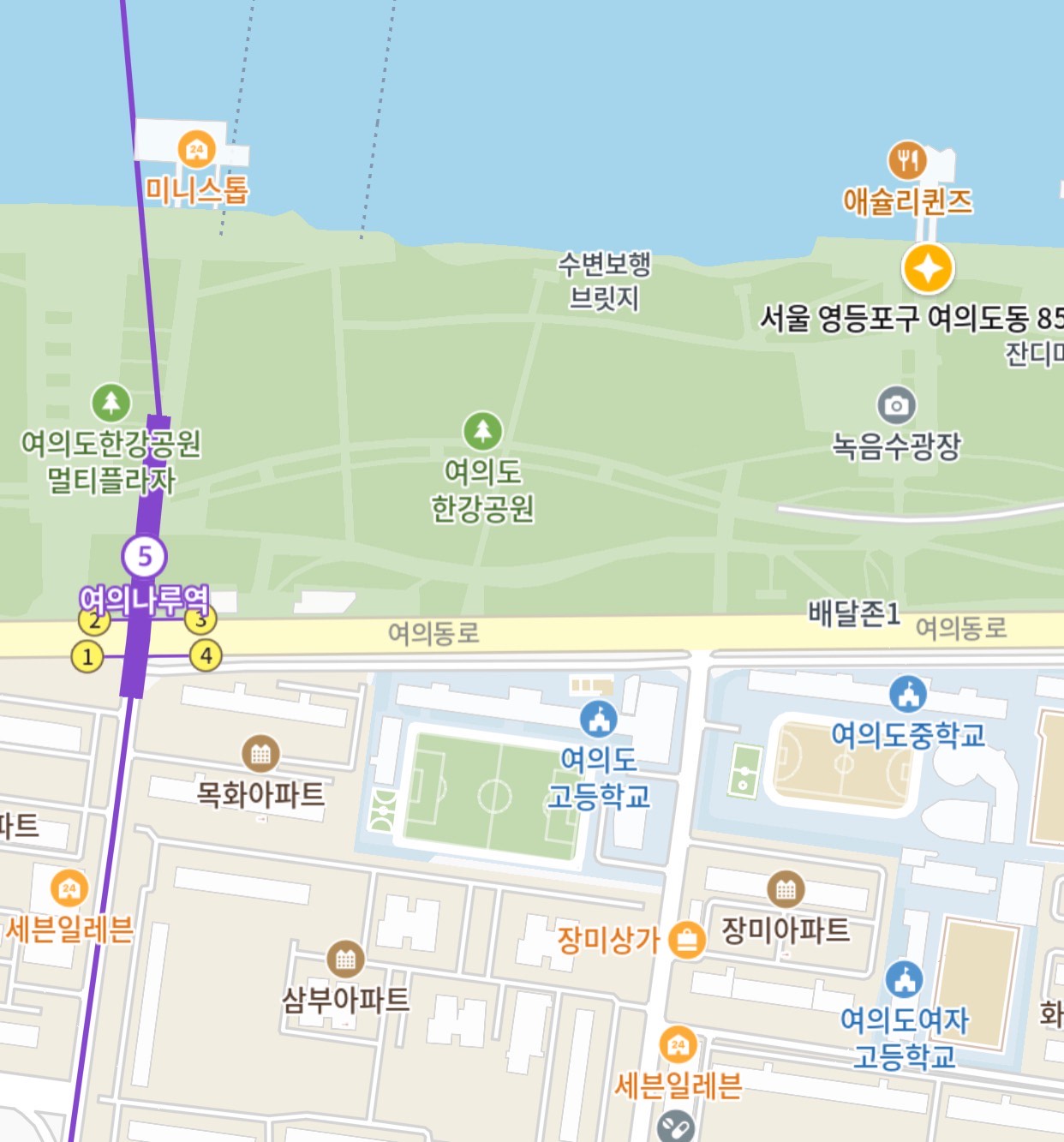Viewport: 1064px width, 1142px height.
Task: Open the 장미아파트 apartment marker
Action: pyautogui.click(x=786, y=890)
